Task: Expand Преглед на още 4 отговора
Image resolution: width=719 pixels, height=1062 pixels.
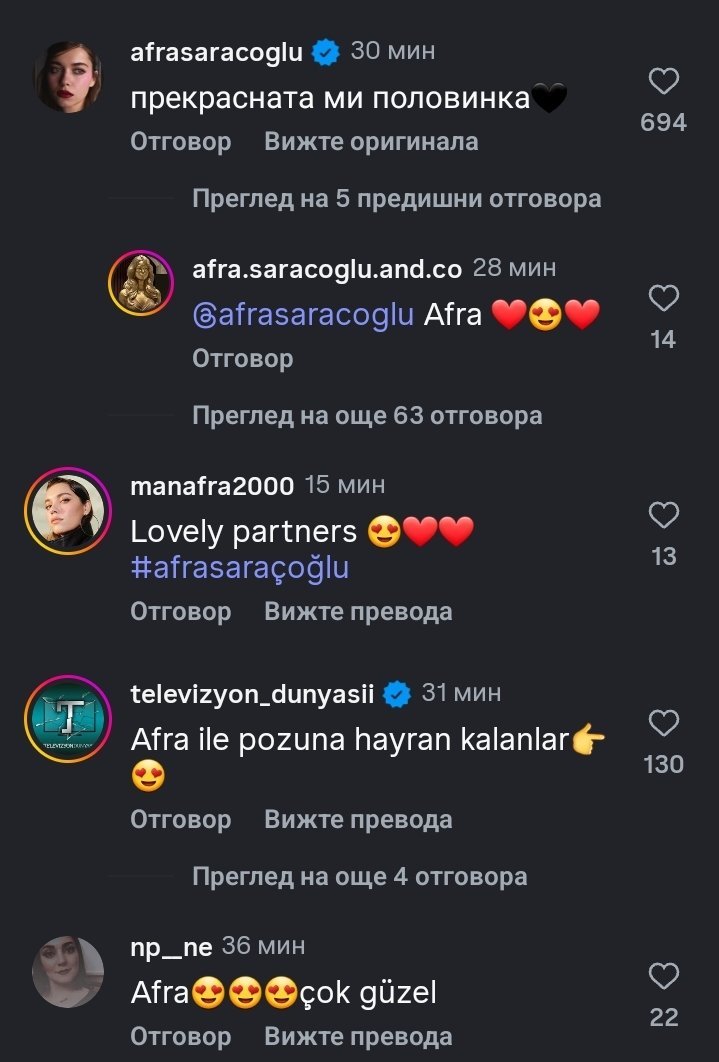Action: pyautogui.click(x=359, y=877)
